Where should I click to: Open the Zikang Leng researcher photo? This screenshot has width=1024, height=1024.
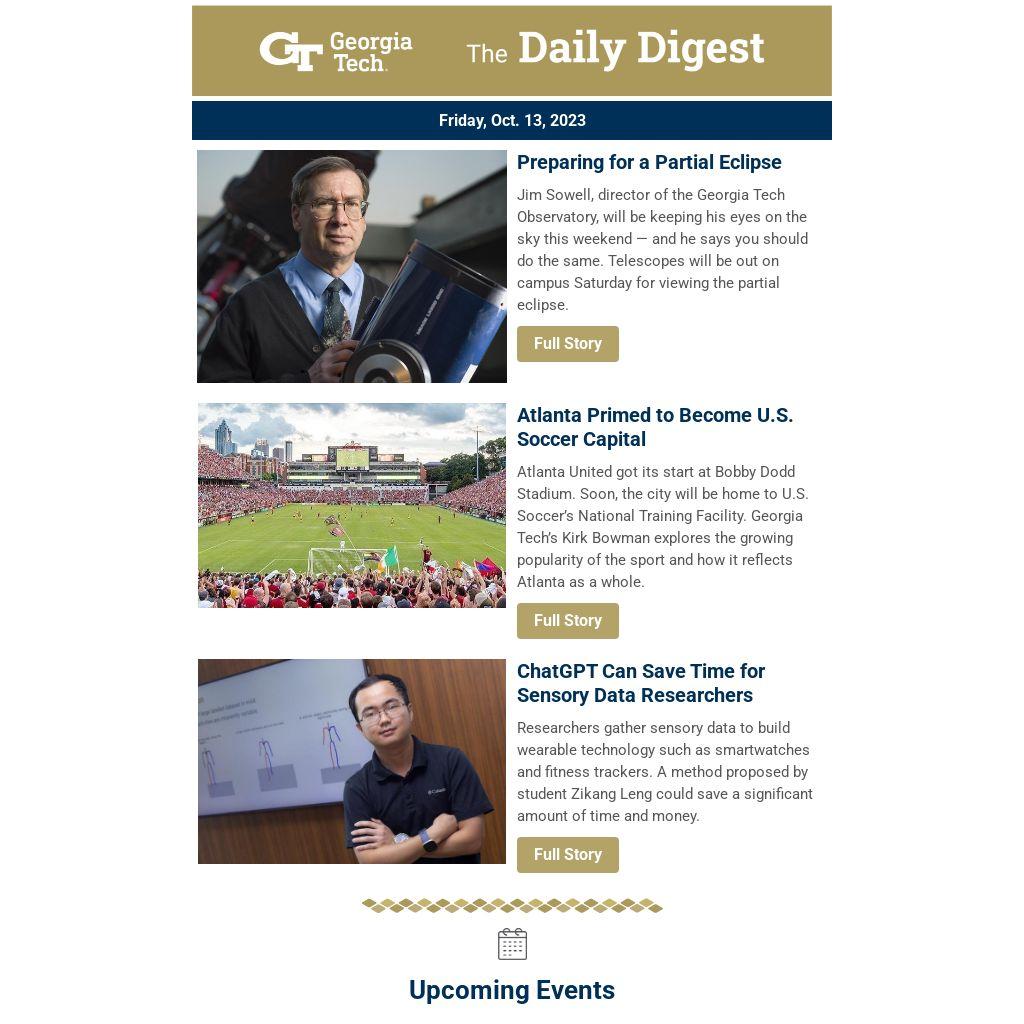[x=352, y=761]
